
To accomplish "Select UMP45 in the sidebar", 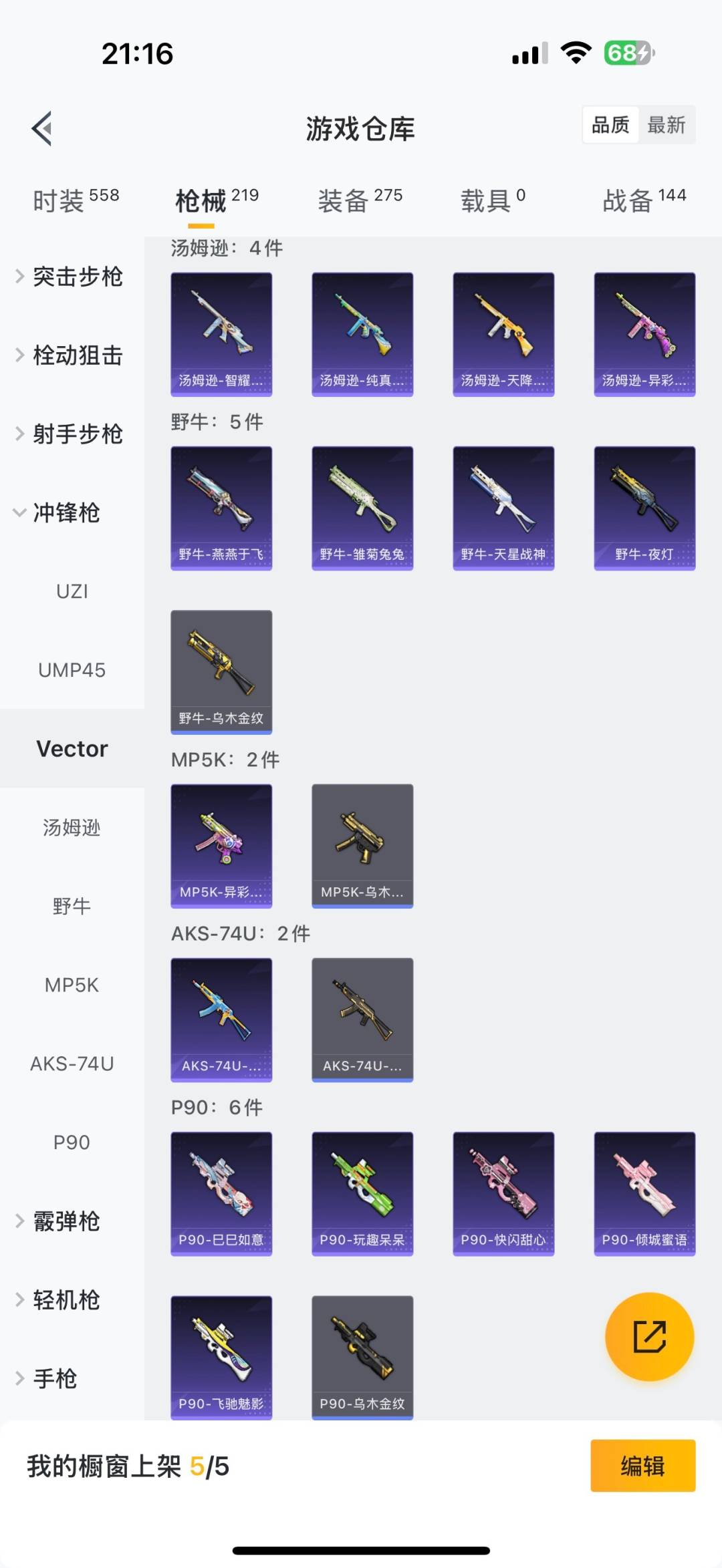I will pyautogui.click(x=72, y=670).
